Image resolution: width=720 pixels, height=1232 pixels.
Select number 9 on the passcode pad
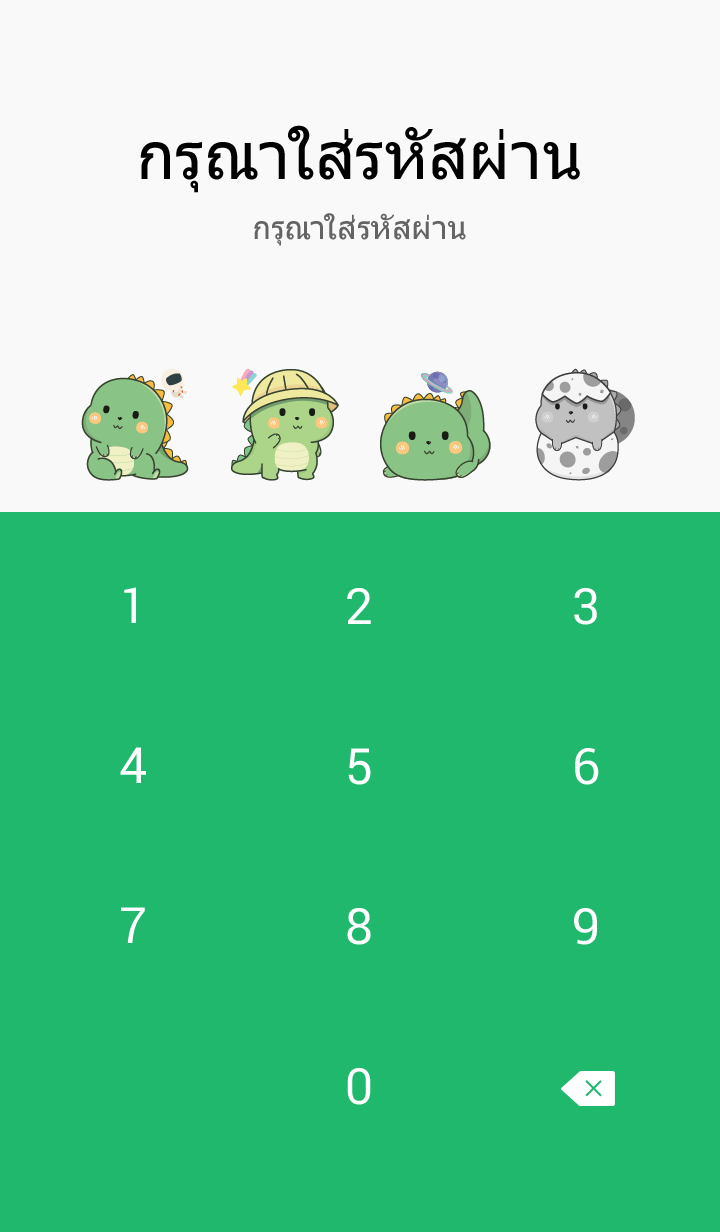click(x=586, y=927)
